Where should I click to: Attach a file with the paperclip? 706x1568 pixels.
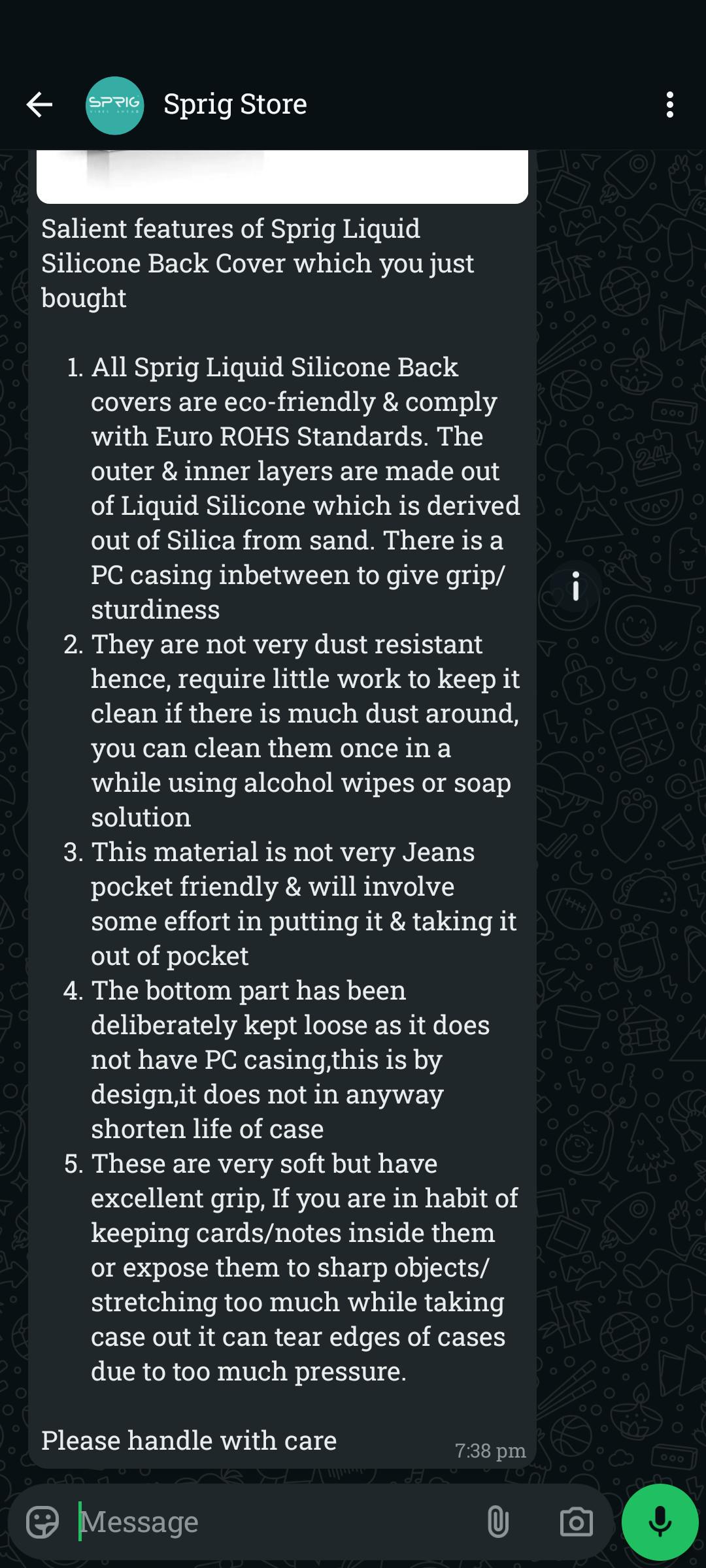tap(498, 1522)
